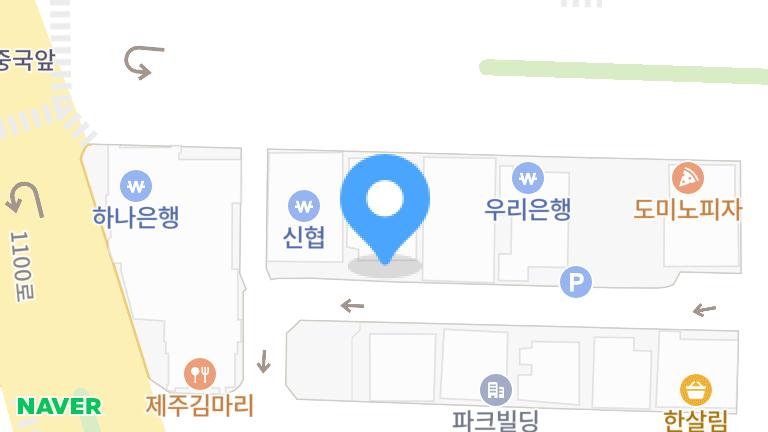Open the 신협 bank marker
The image size is (768, 432).
[304, 206]
